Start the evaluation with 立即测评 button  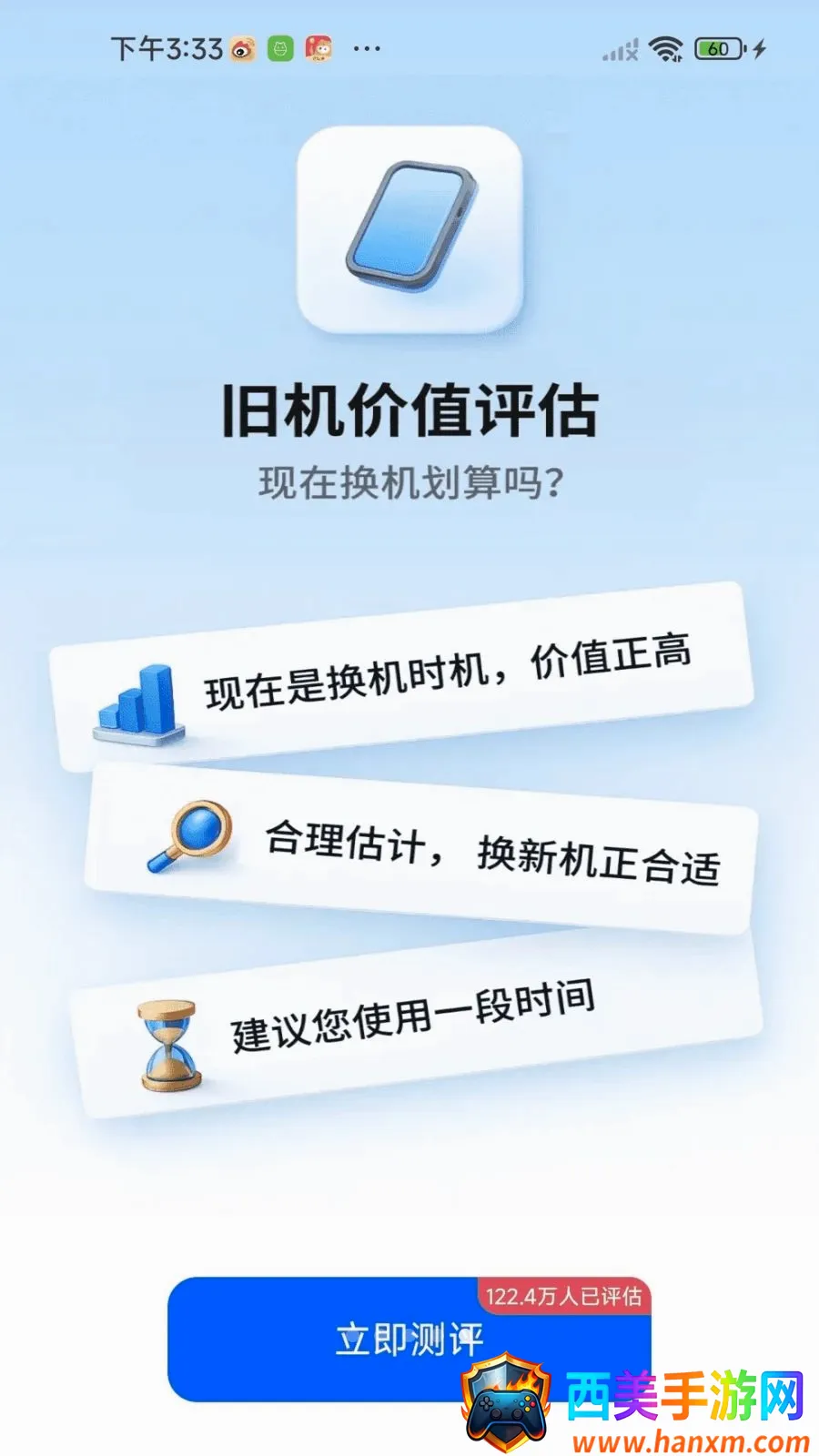tap(409, 1339)
